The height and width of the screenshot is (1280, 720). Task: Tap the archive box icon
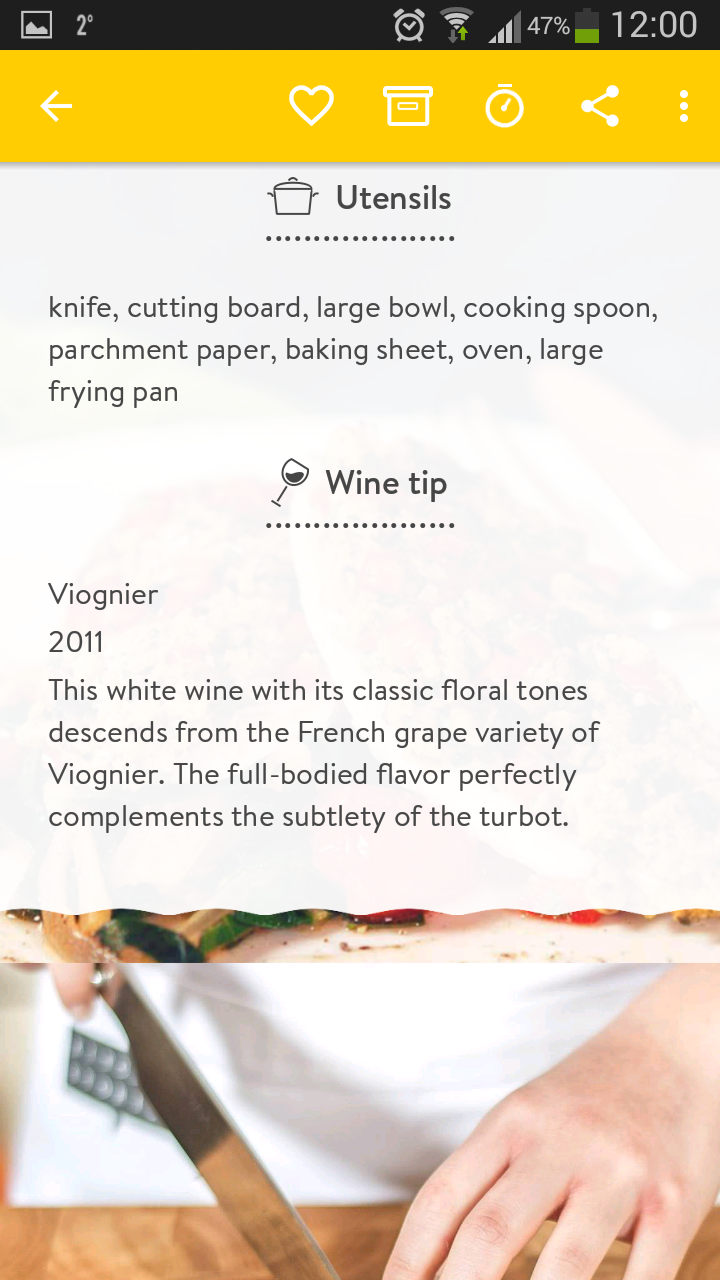[408, 106]
